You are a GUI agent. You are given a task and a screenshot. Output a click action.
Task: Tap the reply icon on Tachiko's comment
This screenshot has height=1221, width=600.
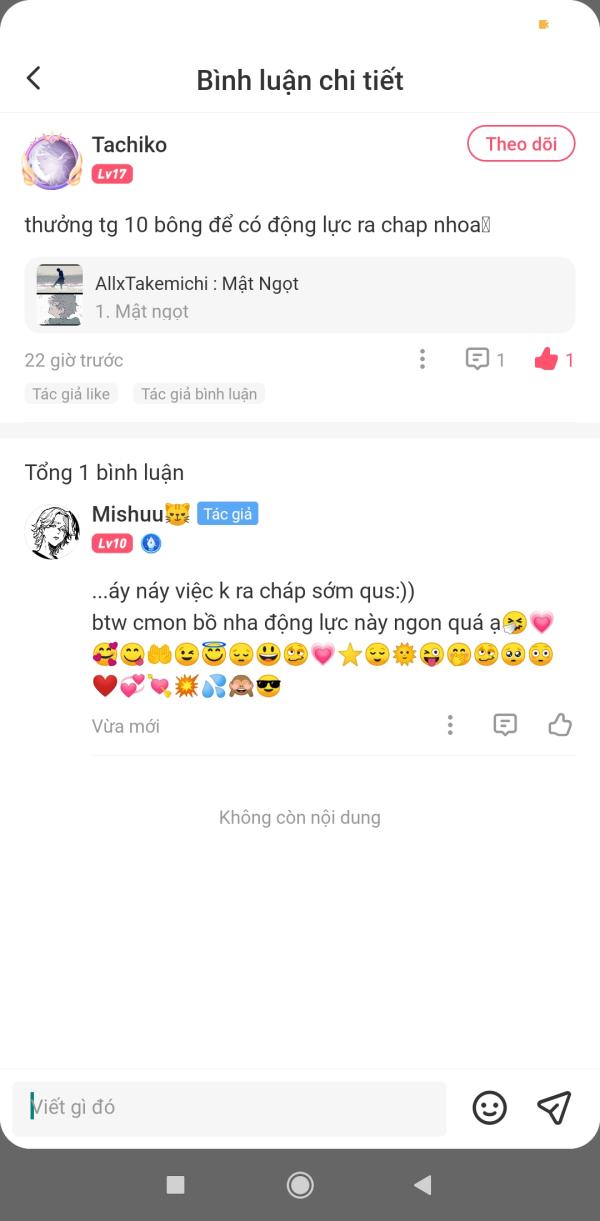tap(478, 359)
